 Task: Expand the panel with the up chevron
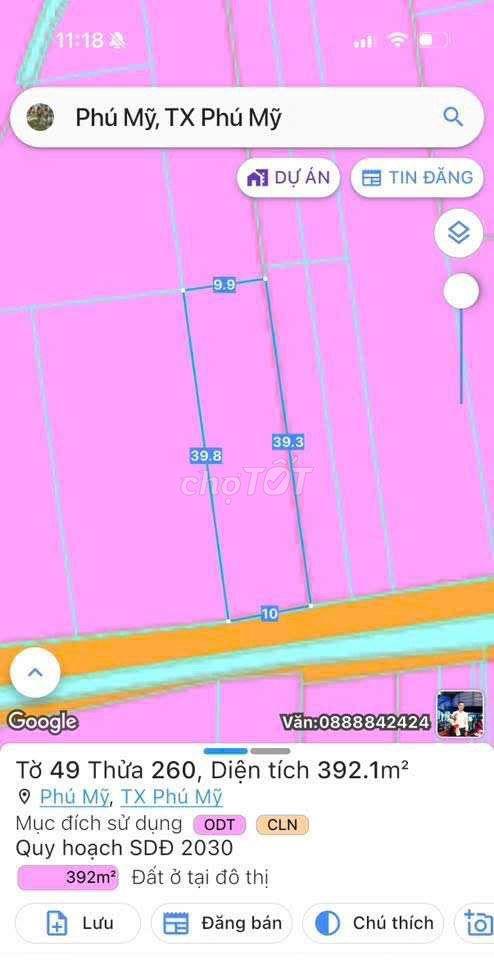(35, 672)
